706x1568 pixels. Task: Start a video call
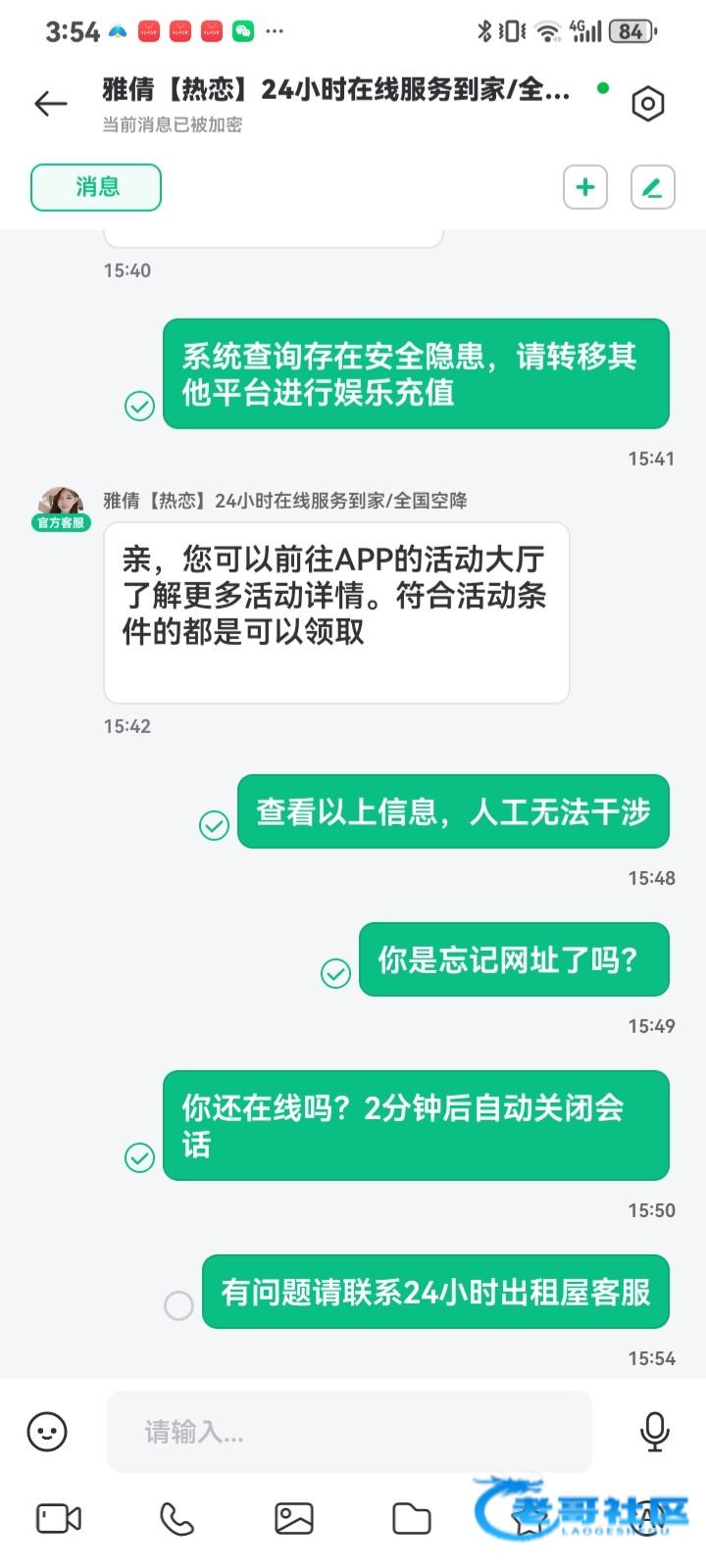pos(59,1519)
